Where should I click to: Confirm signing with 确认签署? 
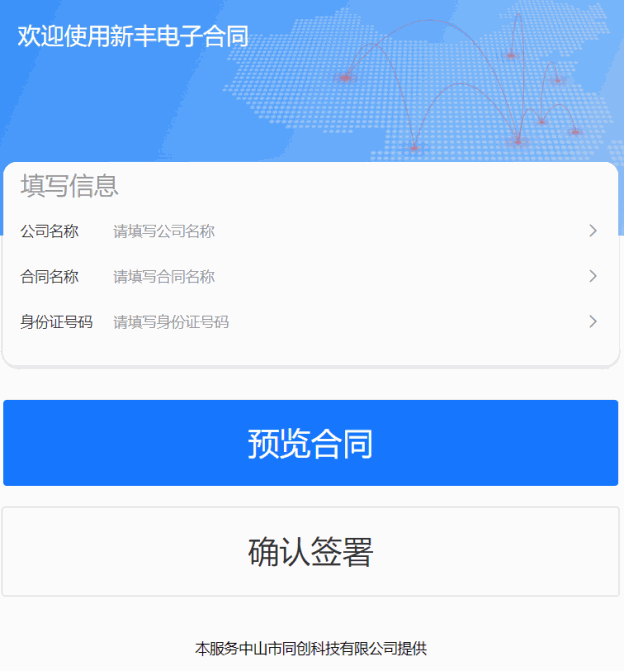pyautogui.click(x=311, y=551)
